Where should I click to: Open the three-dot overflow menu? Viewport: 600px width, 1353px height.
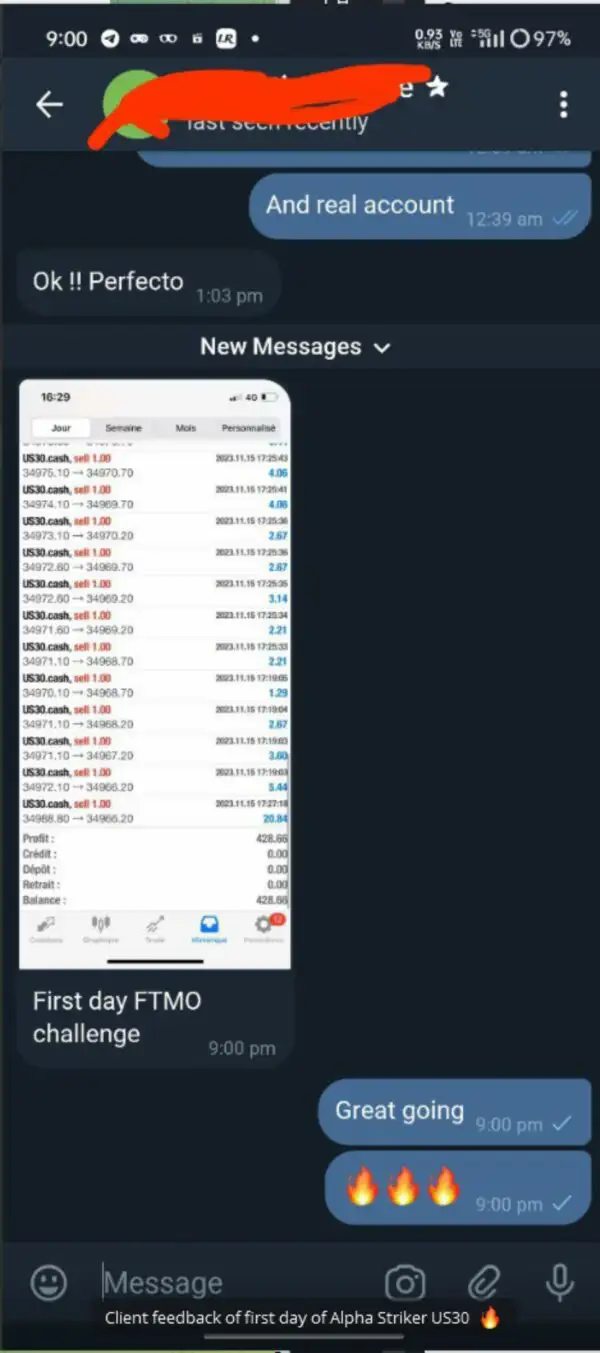pyautogui.click(x=564, y=104)
